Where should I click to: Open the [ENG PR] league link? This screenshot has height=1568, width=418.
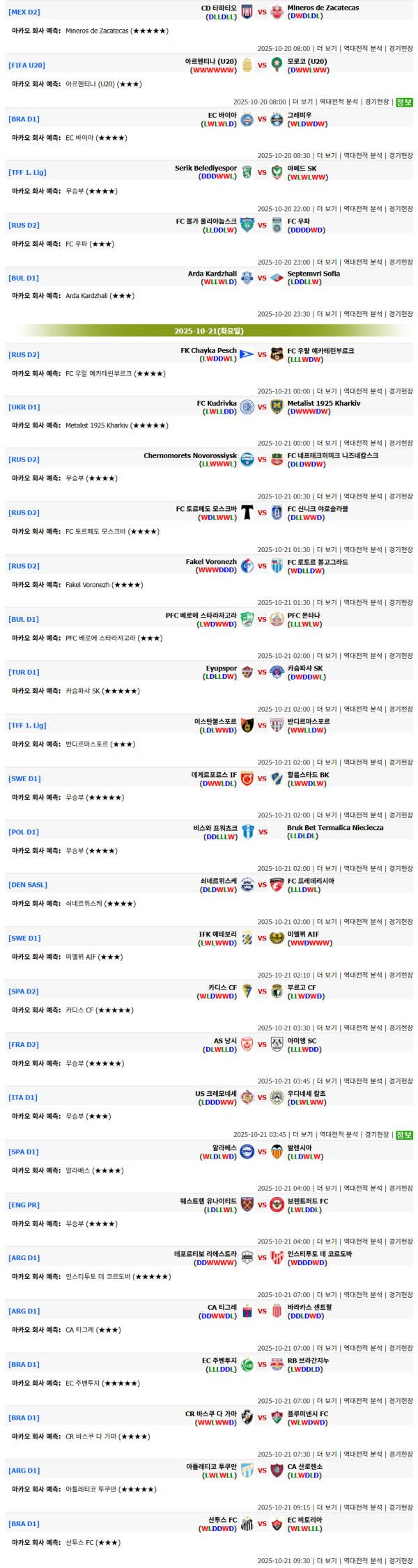[24, 1205]
